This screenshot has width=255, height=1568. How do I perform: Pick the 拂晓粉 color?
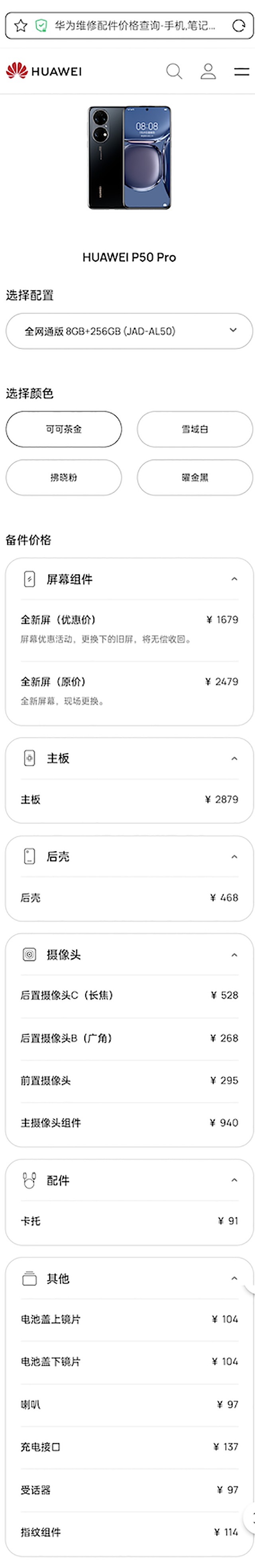[64, 478]
